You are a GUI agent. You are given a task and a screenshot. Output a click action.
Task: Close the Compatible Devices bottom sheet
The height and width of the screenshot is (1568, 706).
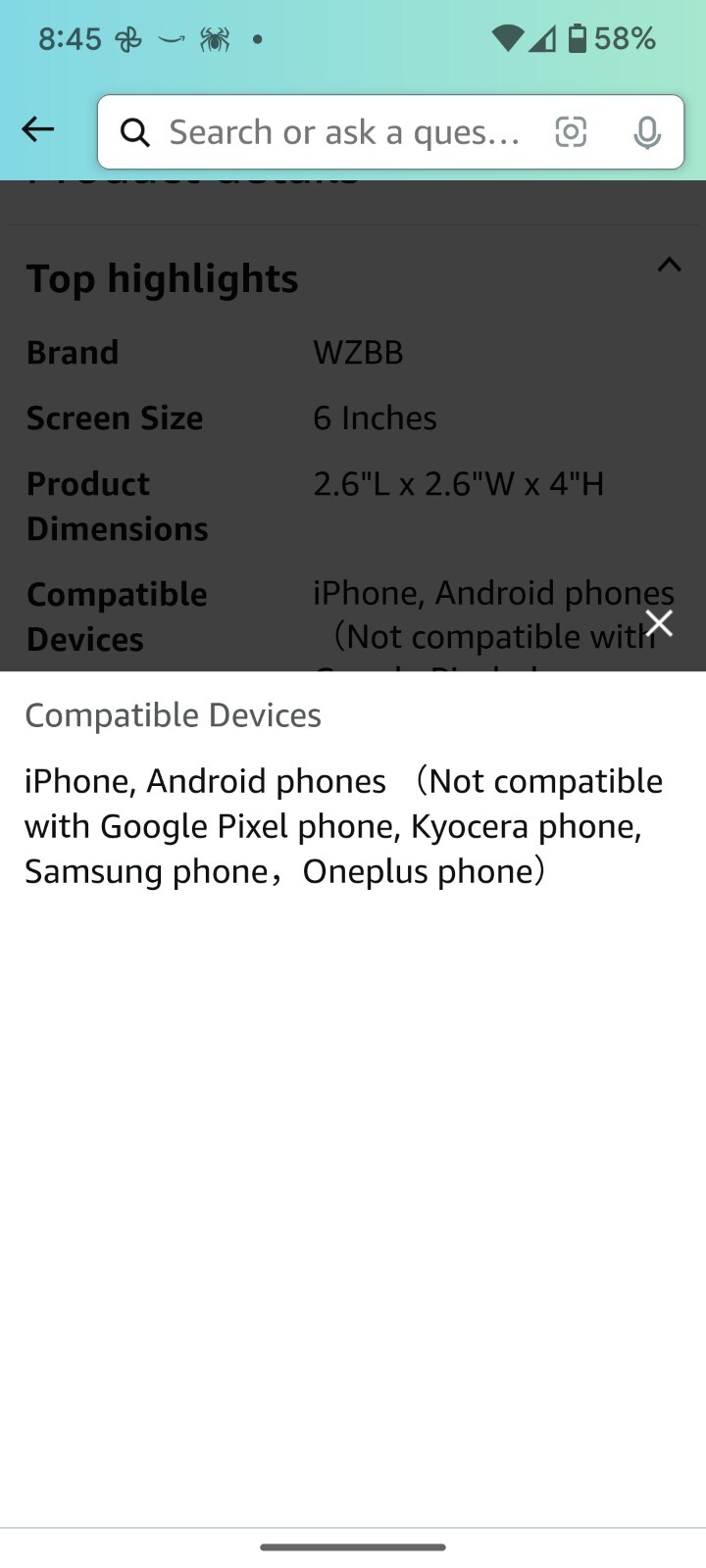(659, 623)
